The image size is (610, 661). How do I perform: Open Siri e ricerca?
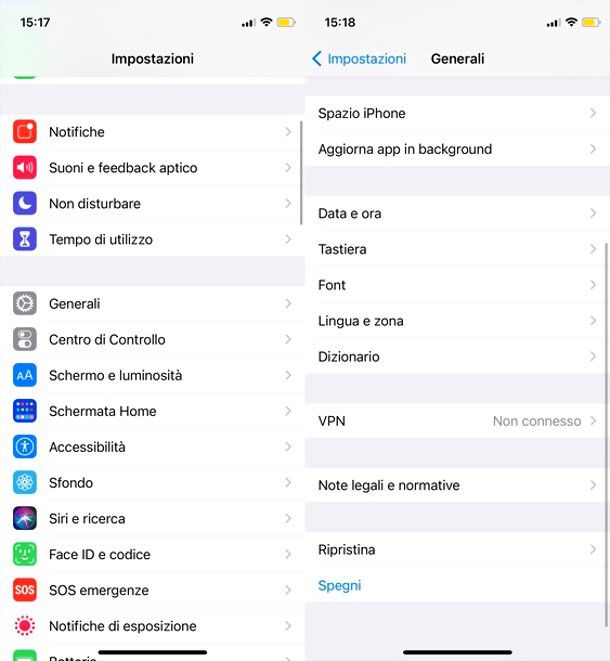[150, 519]
